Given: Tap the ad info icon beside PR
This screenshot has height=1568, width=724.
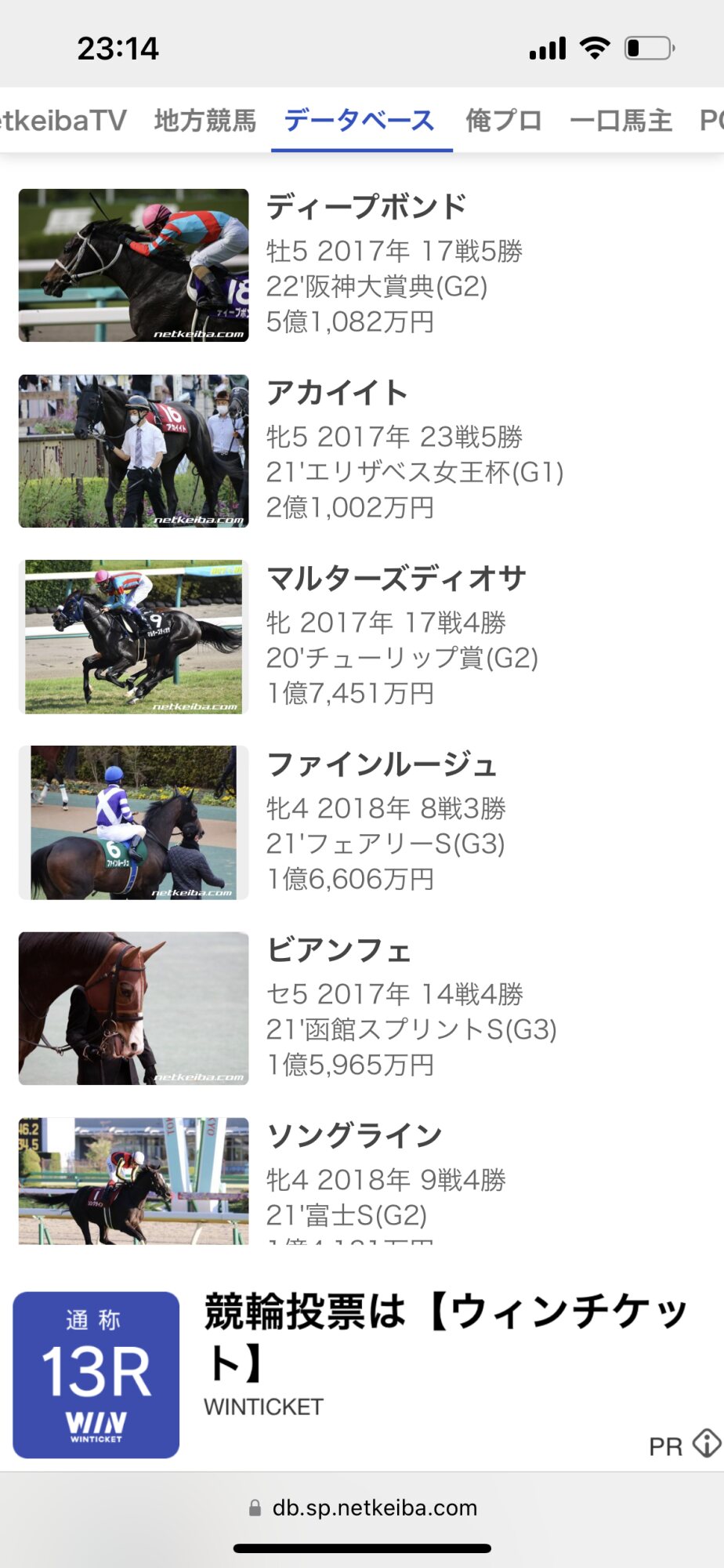Looking at the screenshot, I should (x=707, y=1443).
